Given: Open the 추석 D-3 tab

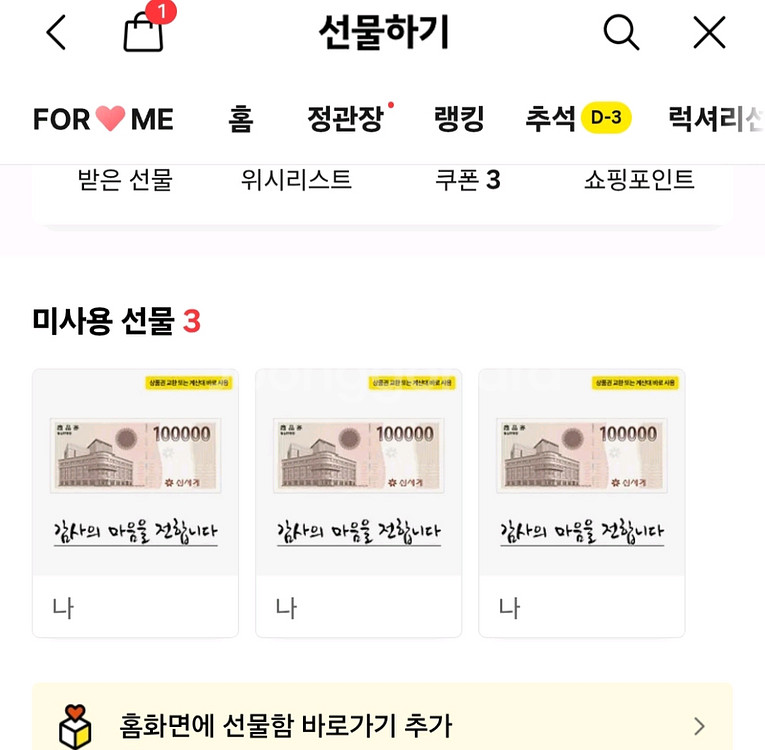Looking at the screenshot, I should (x=577, y=119).
